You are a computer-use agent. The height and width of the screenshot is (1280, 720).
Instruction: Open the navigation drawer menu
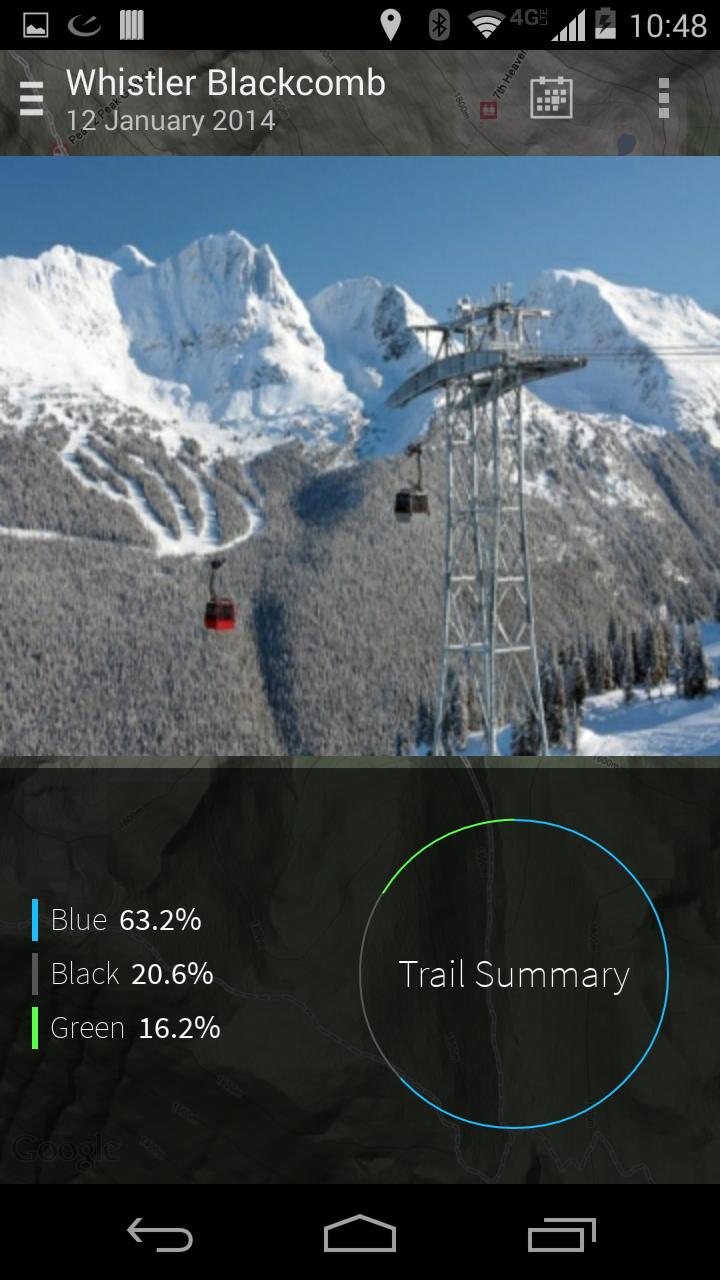(32, 99)
